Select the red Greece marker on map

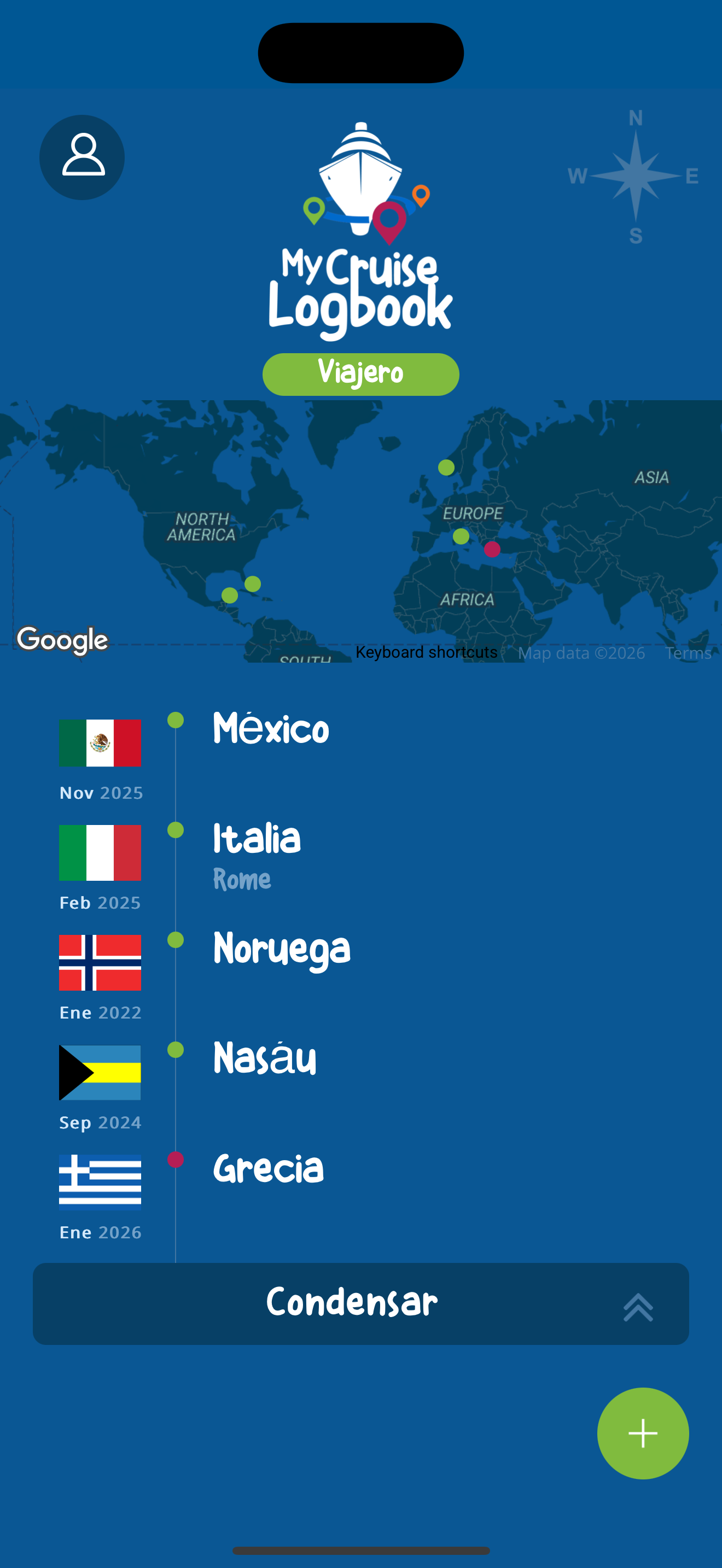492,549
